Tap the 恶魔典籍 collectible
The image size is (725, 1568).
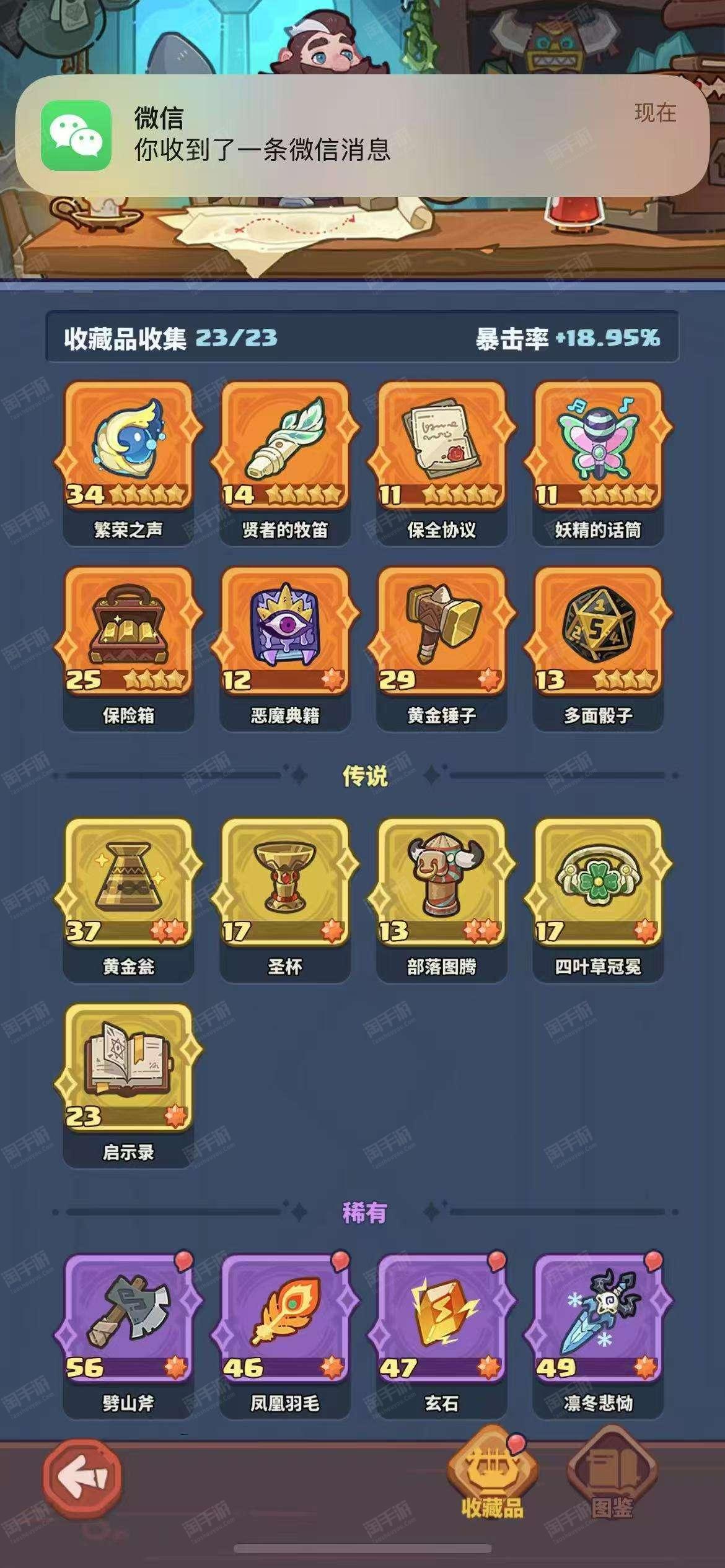click(x=285, y=648)
